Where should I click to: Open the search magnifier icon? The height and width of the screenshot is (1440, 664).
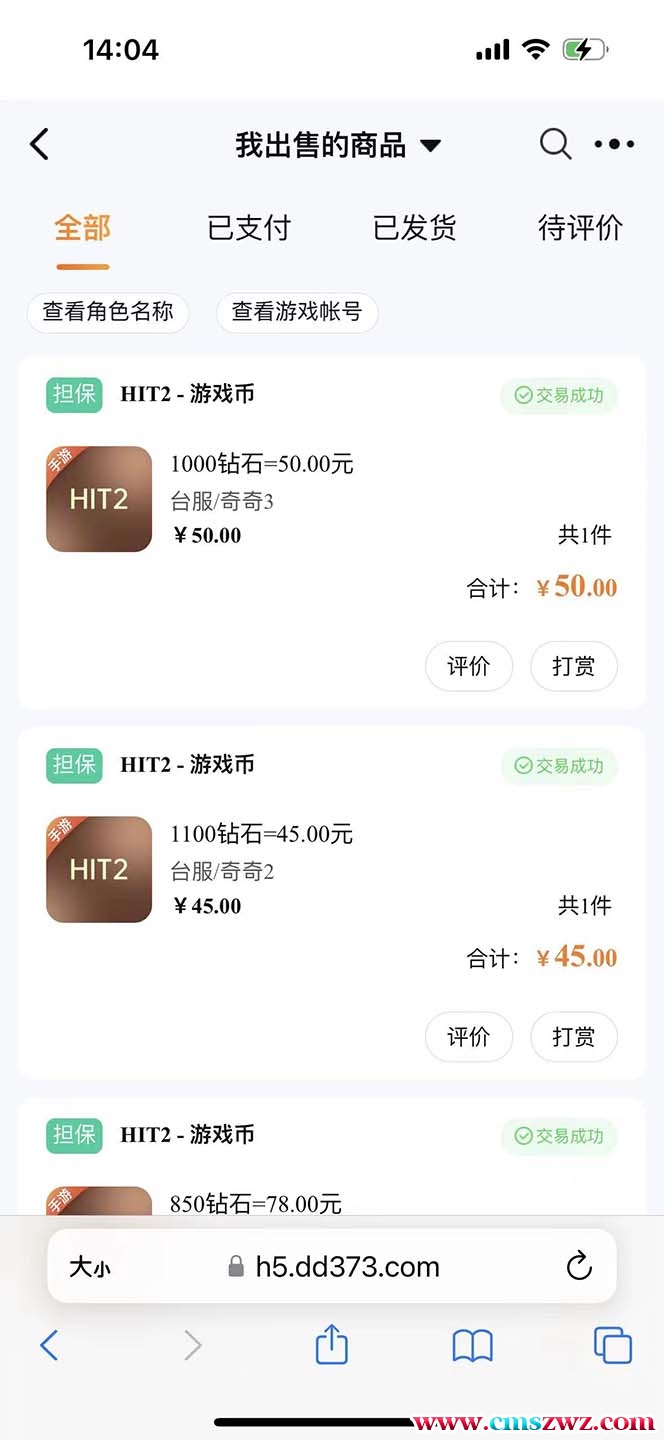(x=555, y=144)
